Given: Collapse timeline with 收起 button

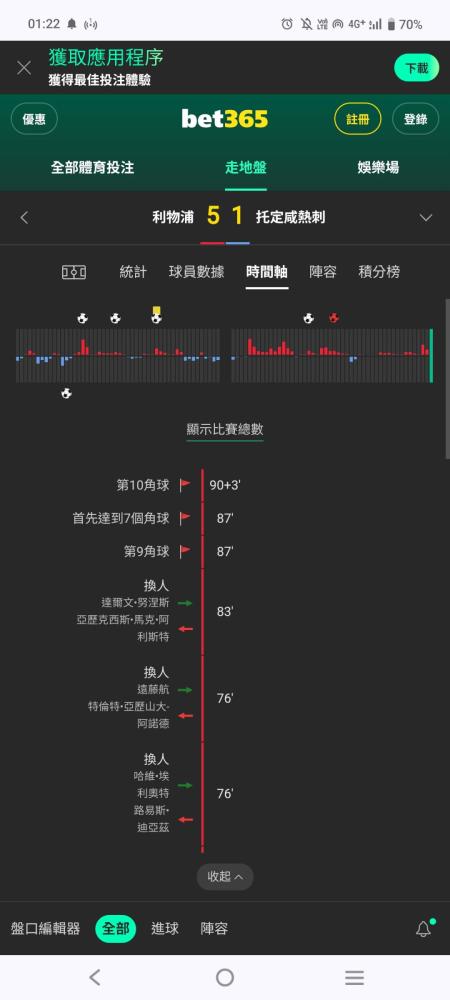Looking at the screenshot, I should pos(224,876).
